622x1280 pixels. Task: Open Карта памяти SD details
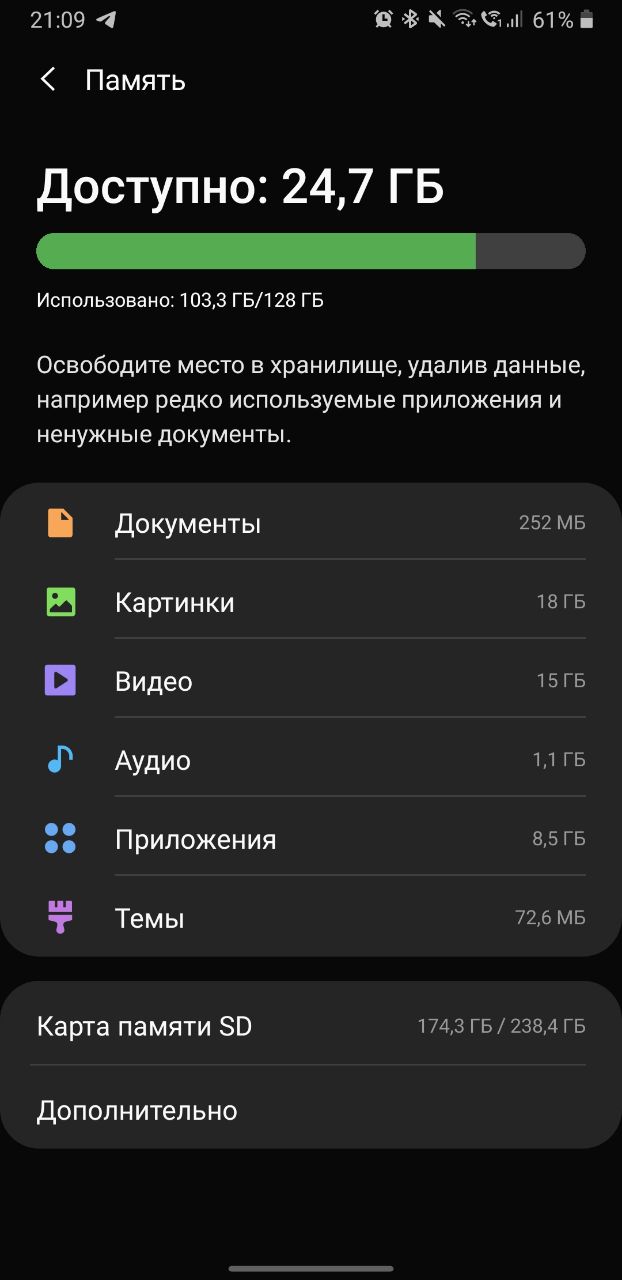[x=311, y=1025]
